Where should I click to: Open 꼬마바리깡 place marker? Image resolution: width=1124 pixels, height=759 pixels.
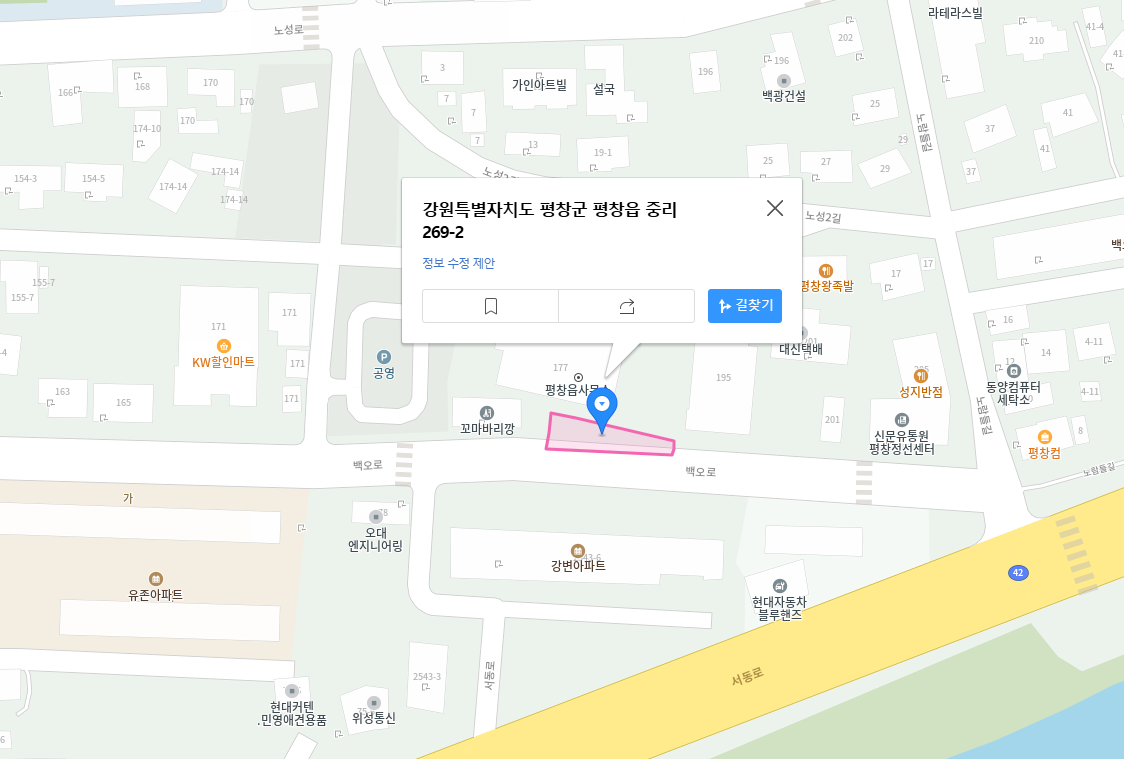point(486,413)
